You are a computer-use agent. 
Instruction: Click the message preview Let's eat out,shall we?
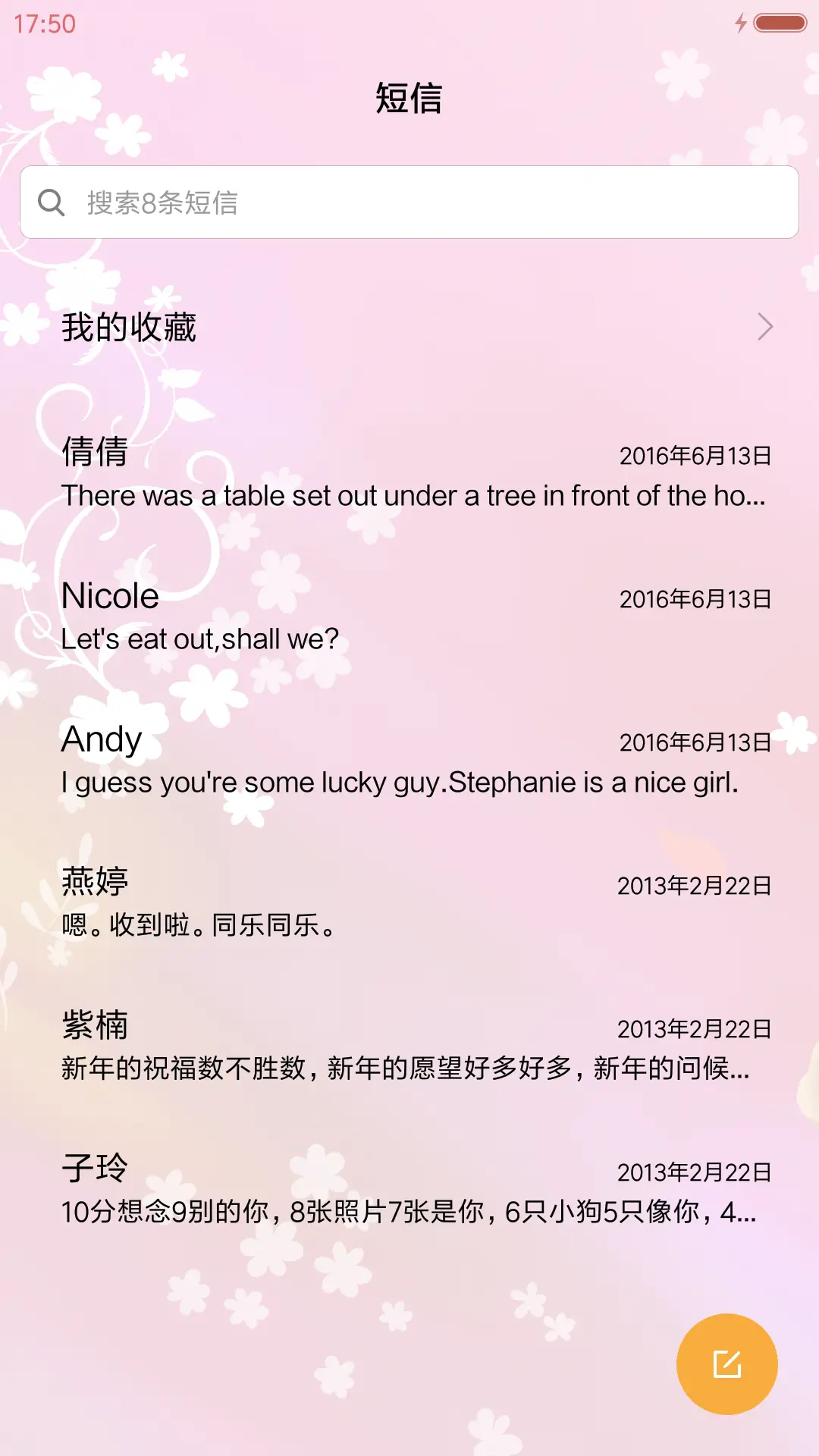[199, 639]
